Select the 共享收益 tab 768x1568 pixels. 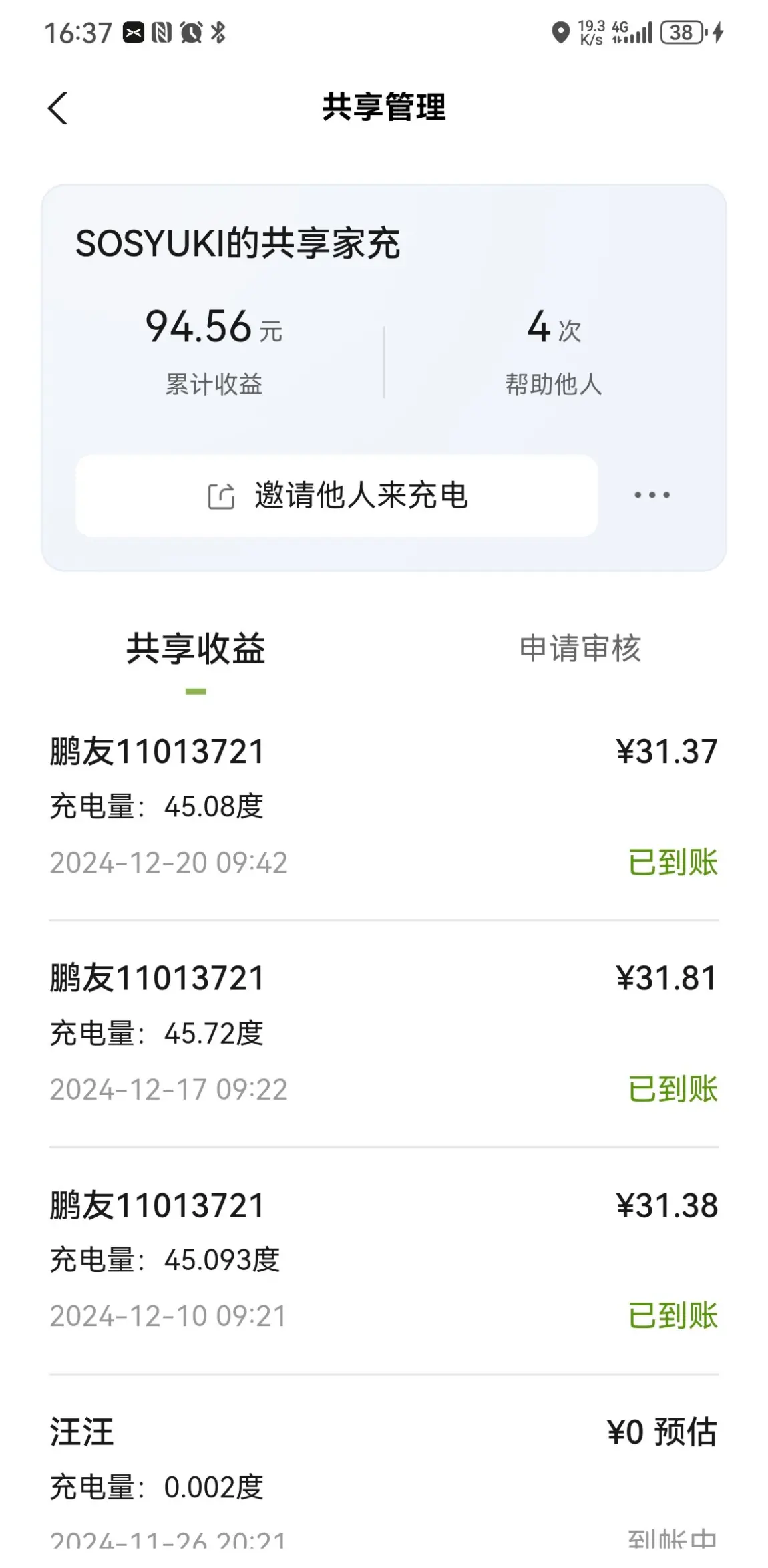pos(196,648)
